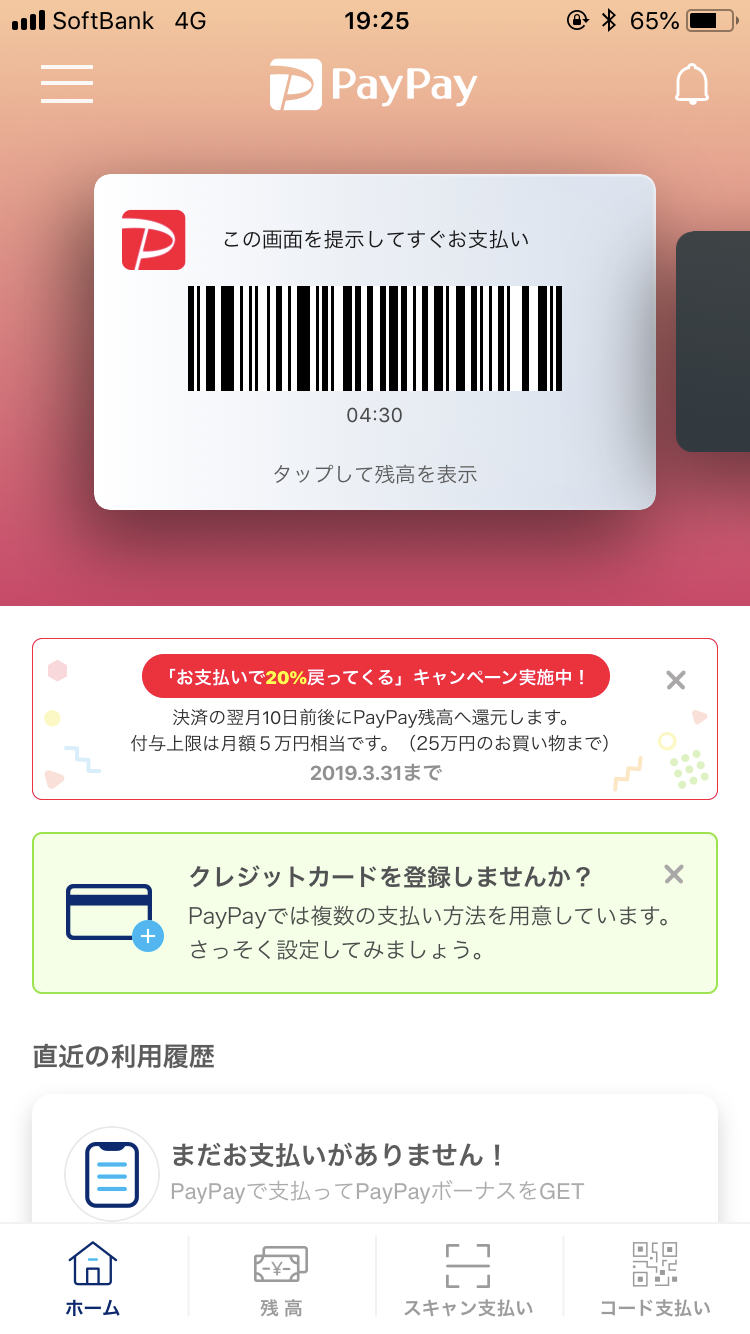The height and width of the screenshot is (1334, 750).
Task: Open the credit card registration prompt
Action: [375, 913]
